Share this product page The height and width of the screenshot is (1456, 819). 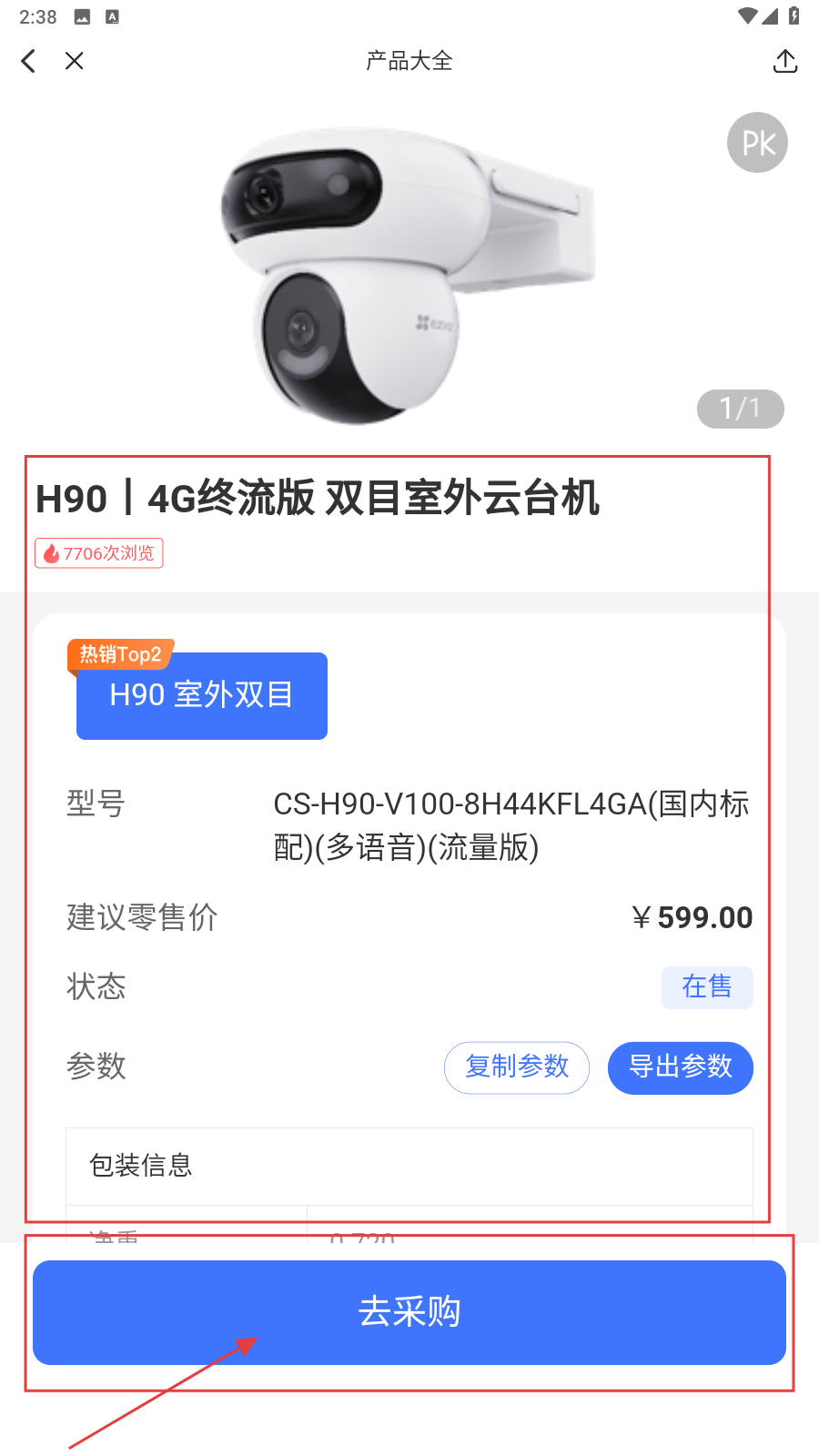pyautogui.click(x=784, y=61)
